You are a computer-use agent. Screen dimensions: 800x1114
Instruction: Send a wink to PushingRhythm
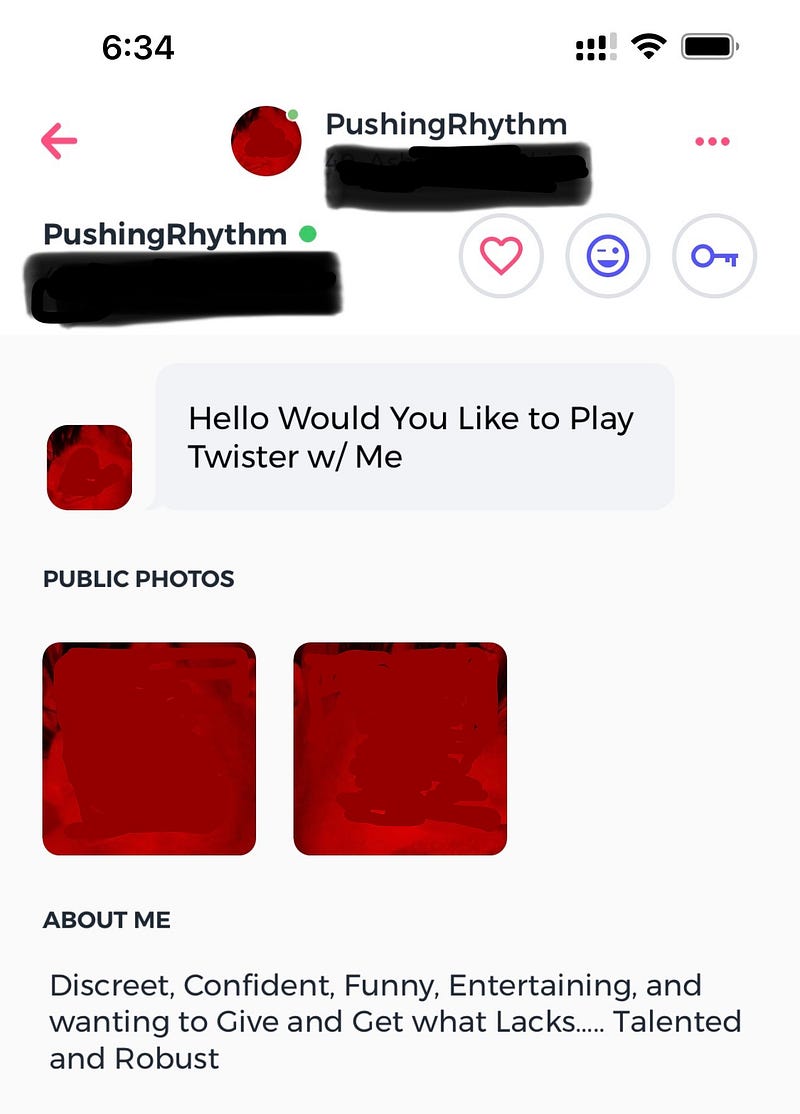pyautogui.click(x=608, y=256)
